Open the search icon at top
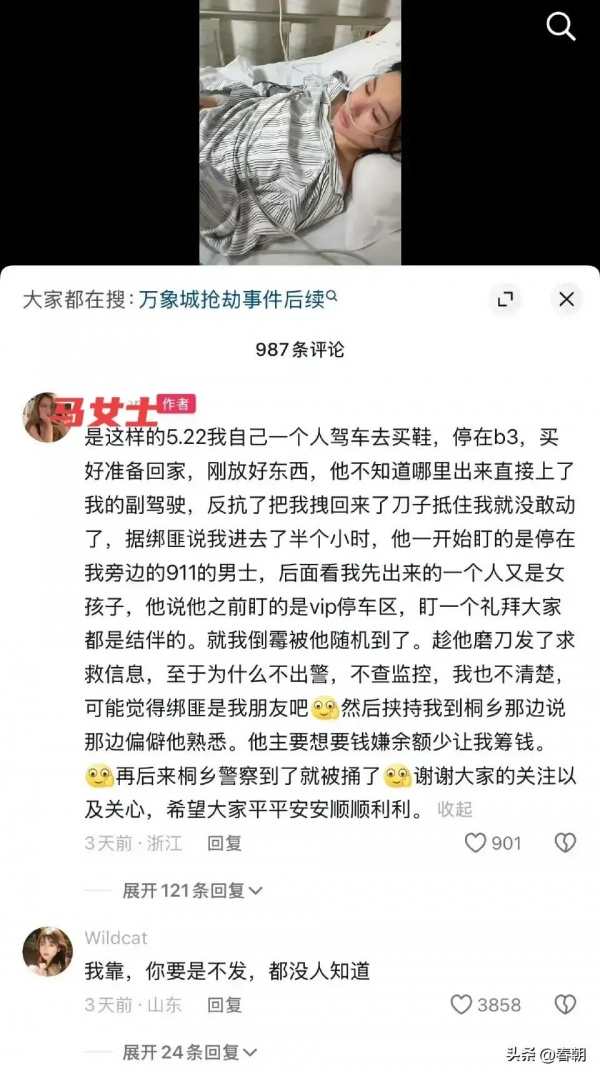600x1076 pixels. point(561,26)
